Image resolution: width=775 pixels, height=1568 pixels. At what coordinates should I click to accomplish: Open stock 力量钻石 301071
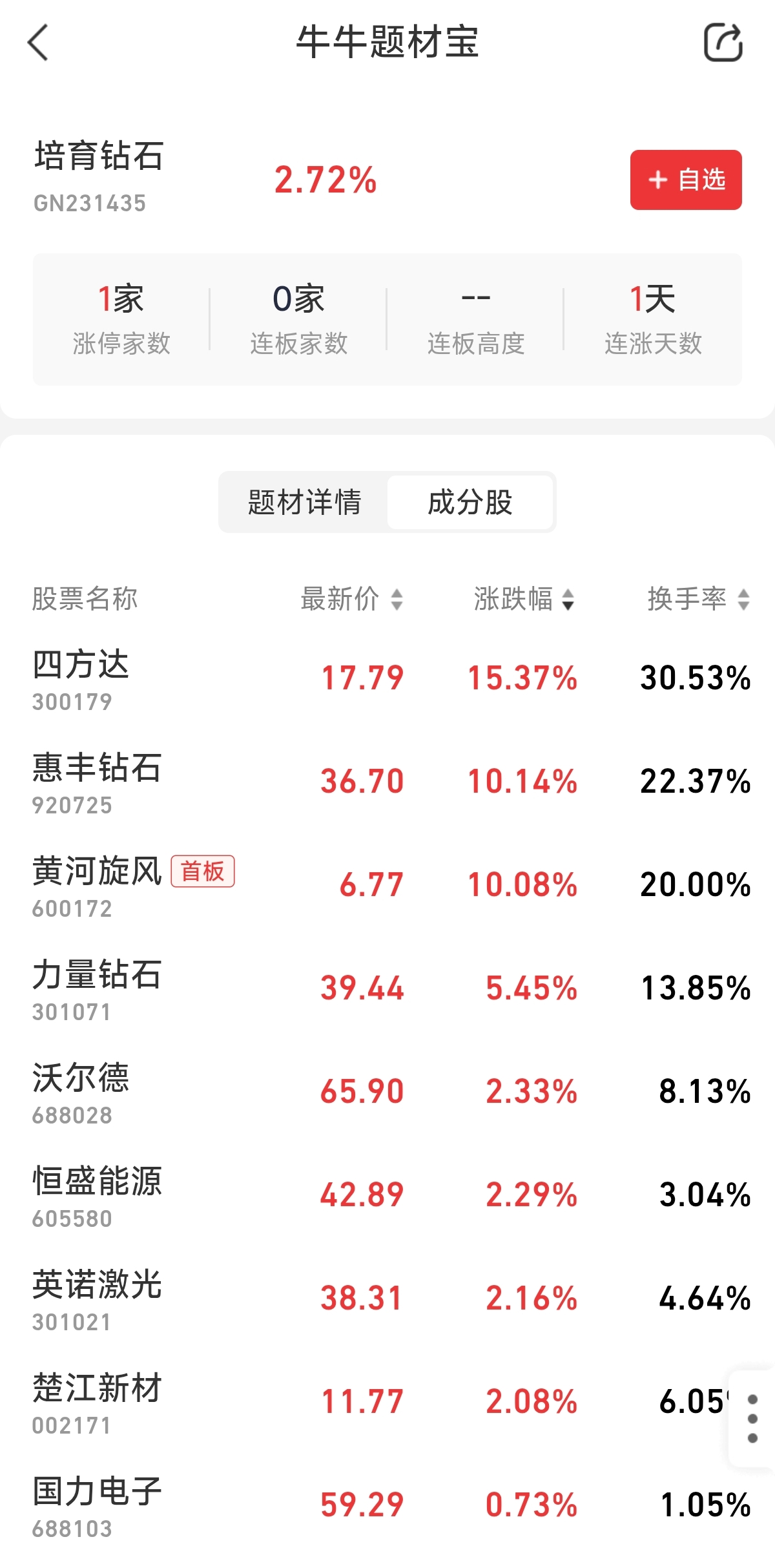[97, 987]
